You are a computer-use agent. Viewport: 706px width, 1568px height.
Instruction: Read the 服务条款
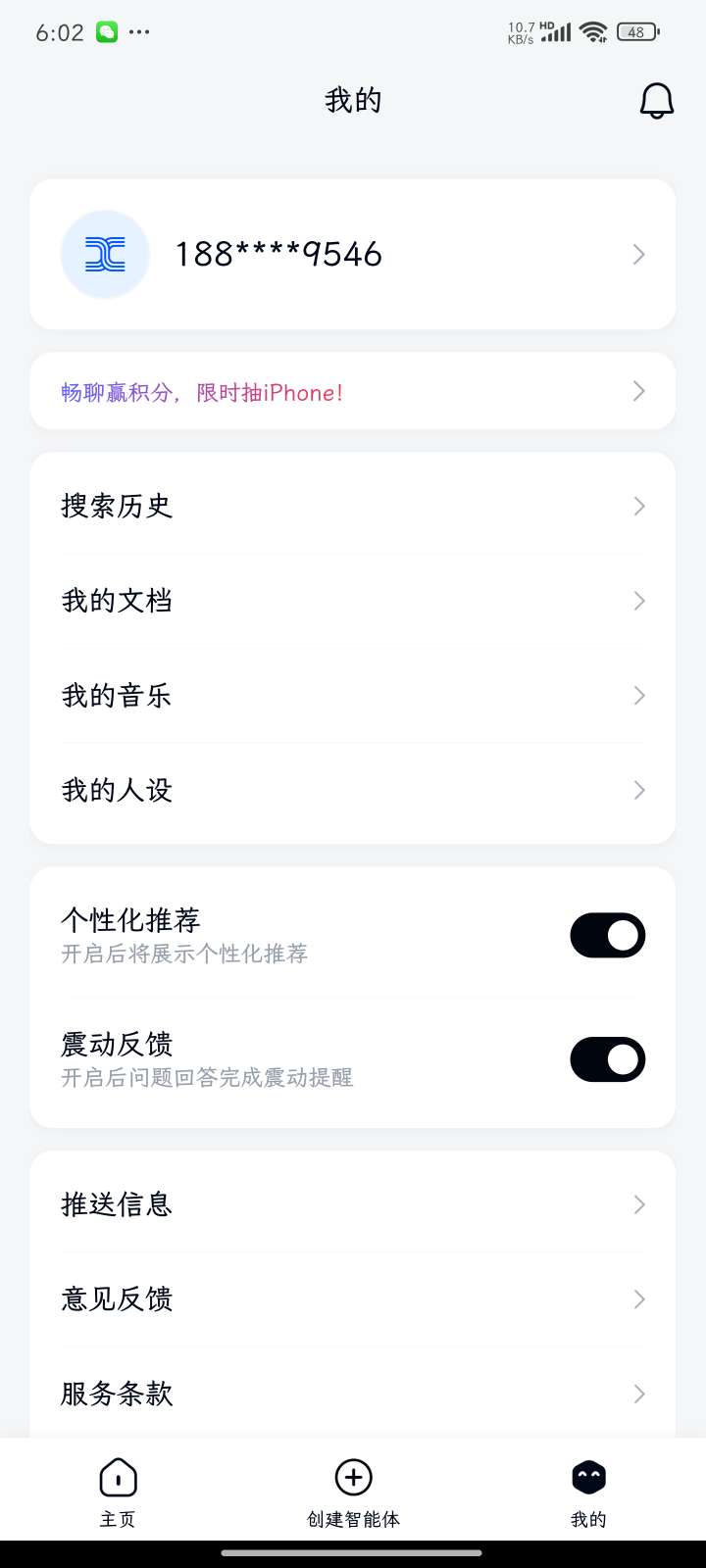(x=353, y=1393)
